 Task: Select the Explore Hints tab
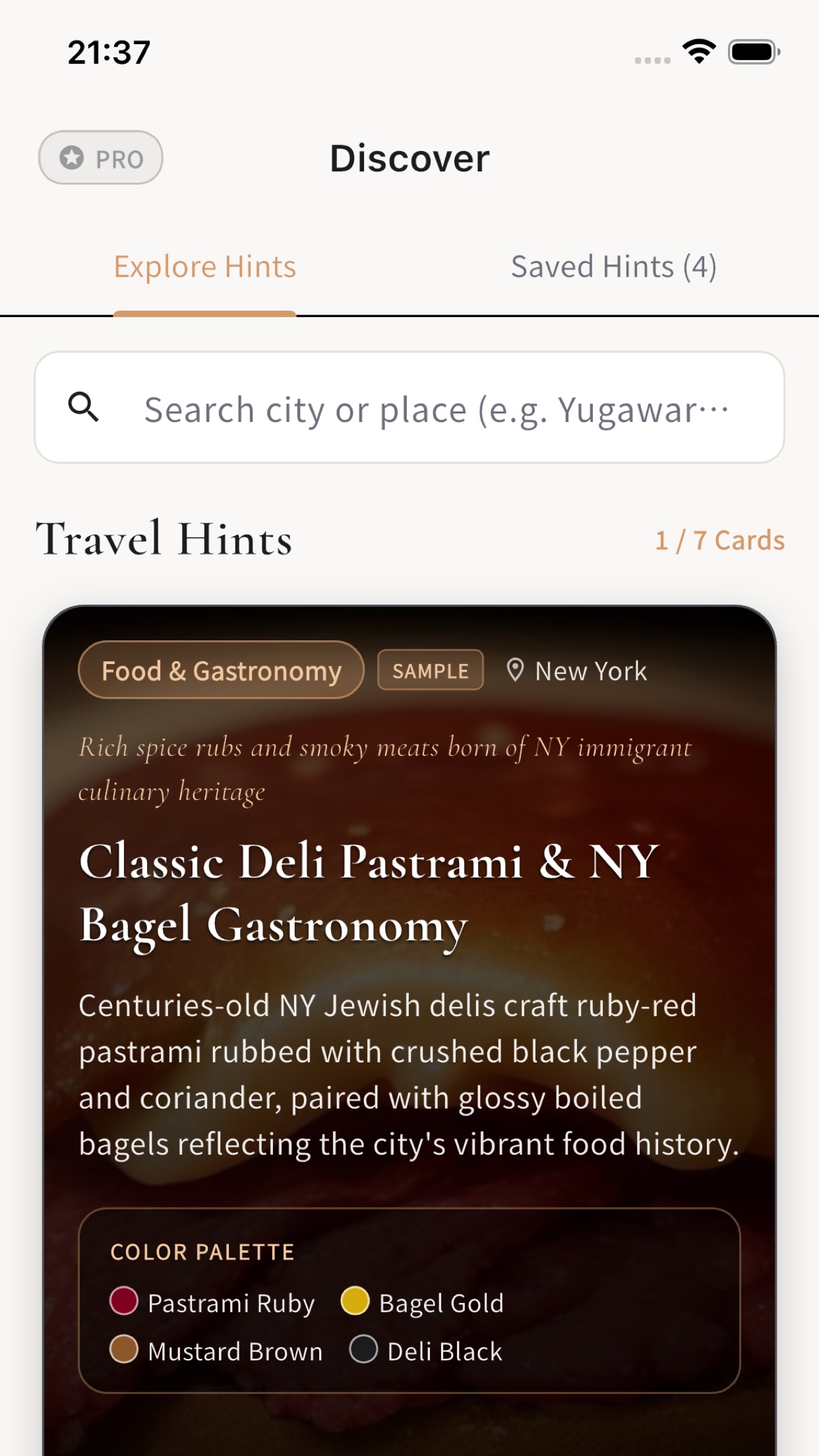(204, 267)
